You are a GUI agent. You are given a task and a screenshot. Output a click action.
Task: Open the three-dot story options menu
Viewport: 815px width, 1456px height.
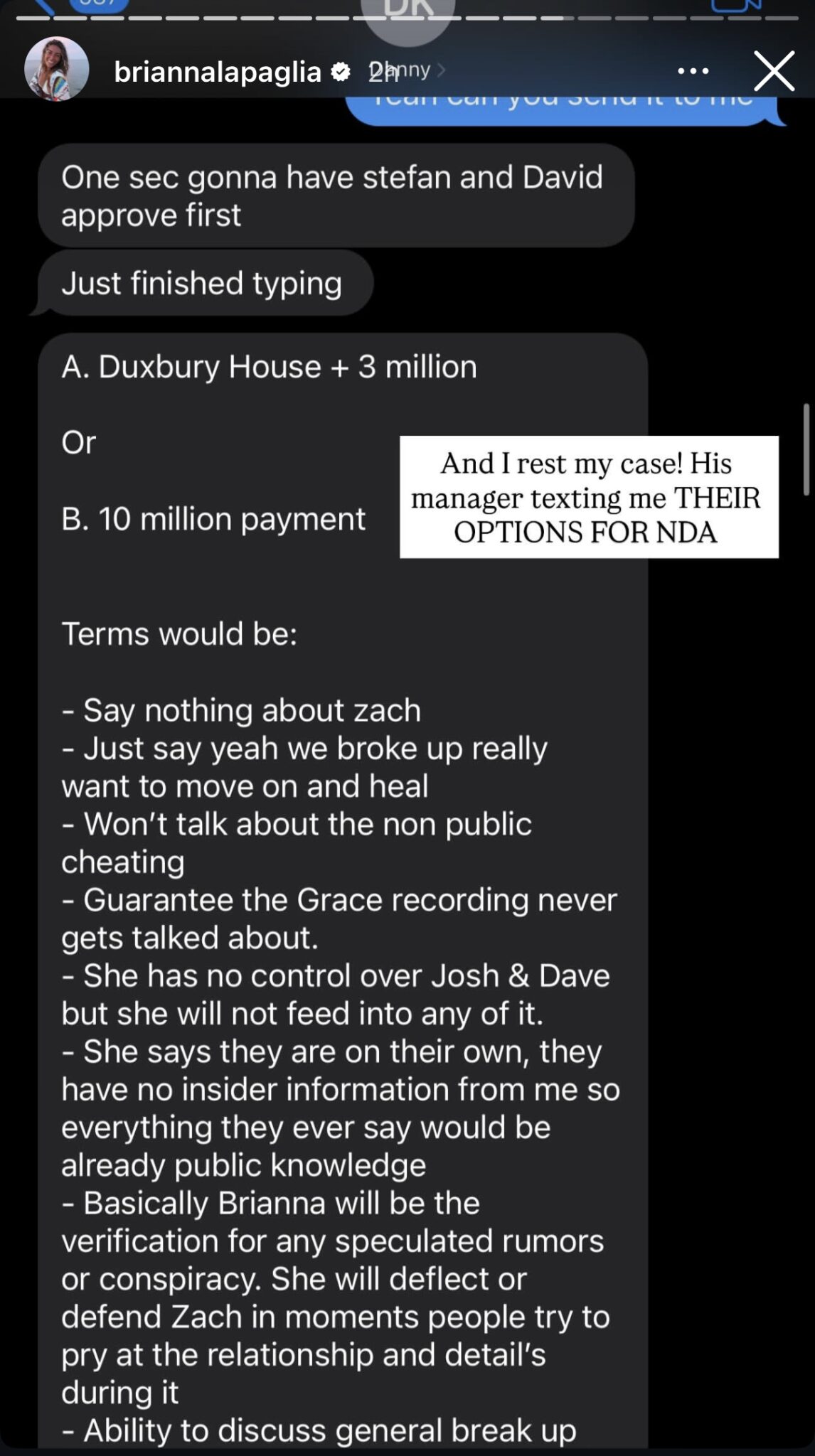coord(693,70)
